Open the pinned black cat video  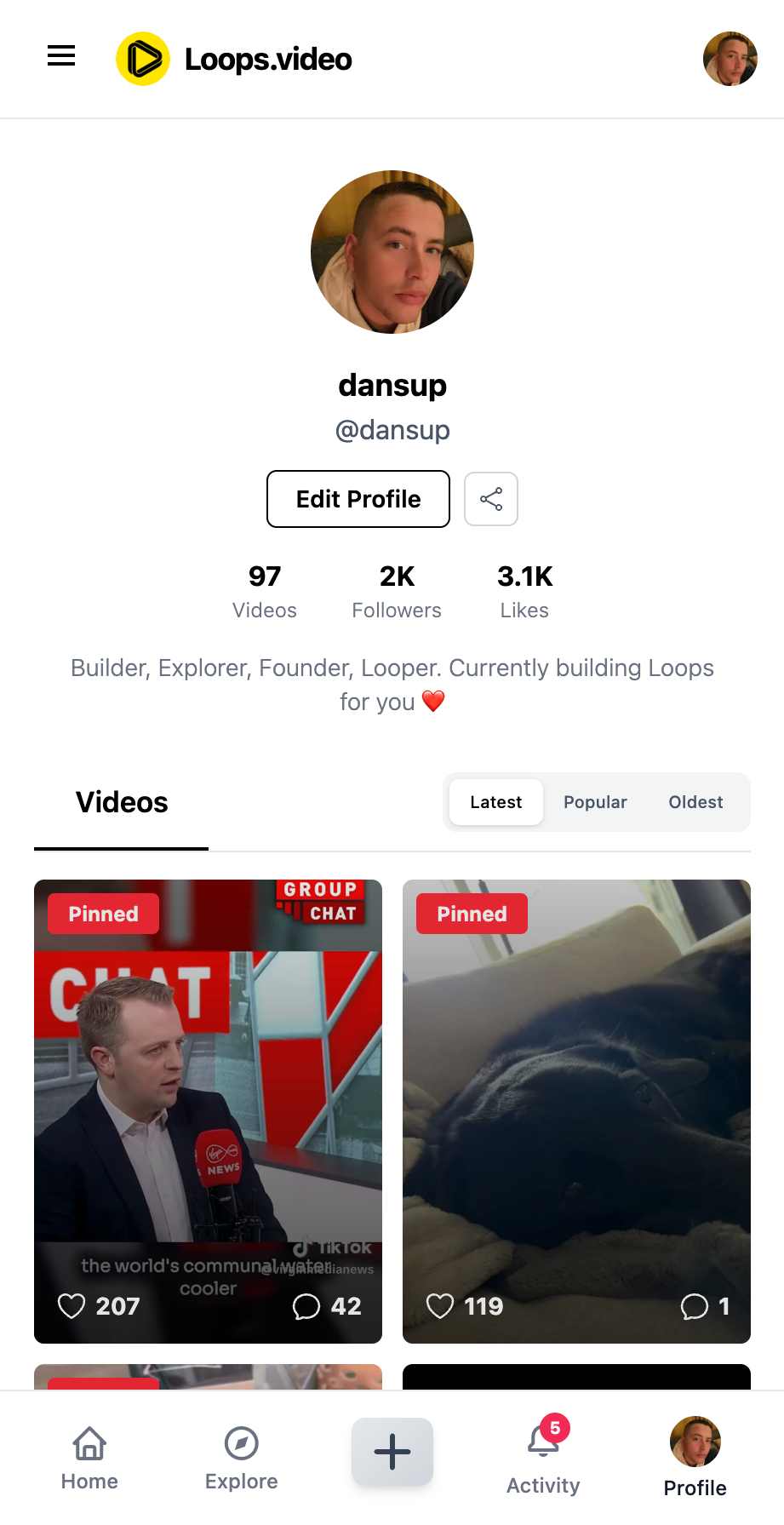576,1111
